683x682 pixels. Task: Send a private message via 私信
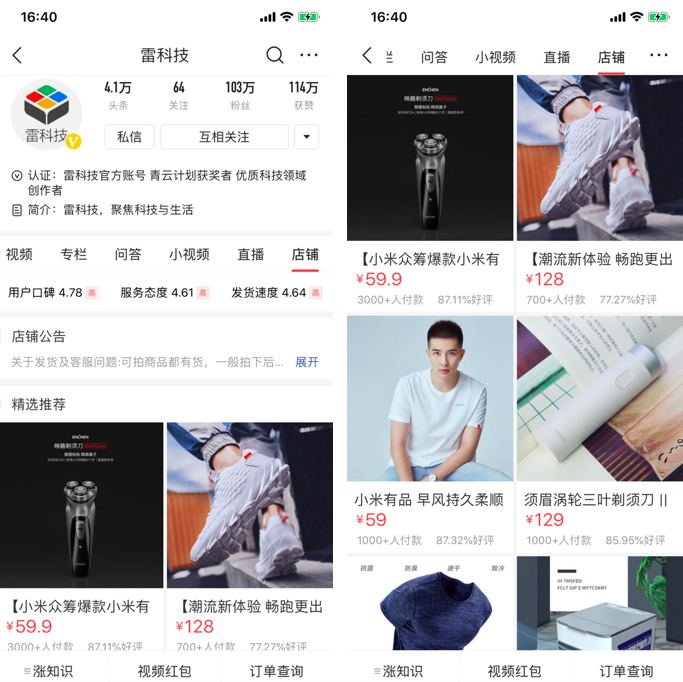(129, 137)
